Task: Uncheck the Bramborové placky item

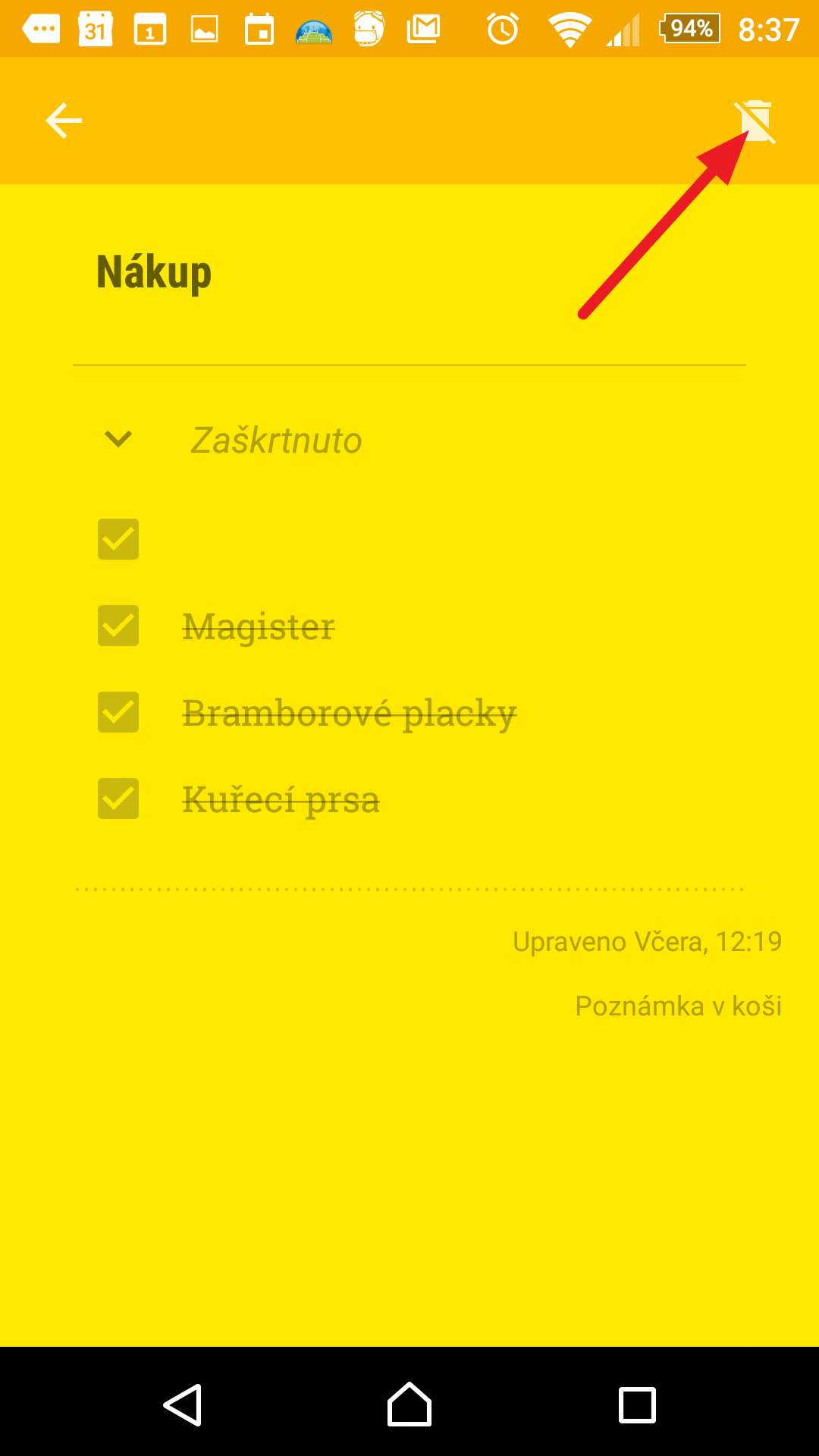Action: 118,712
